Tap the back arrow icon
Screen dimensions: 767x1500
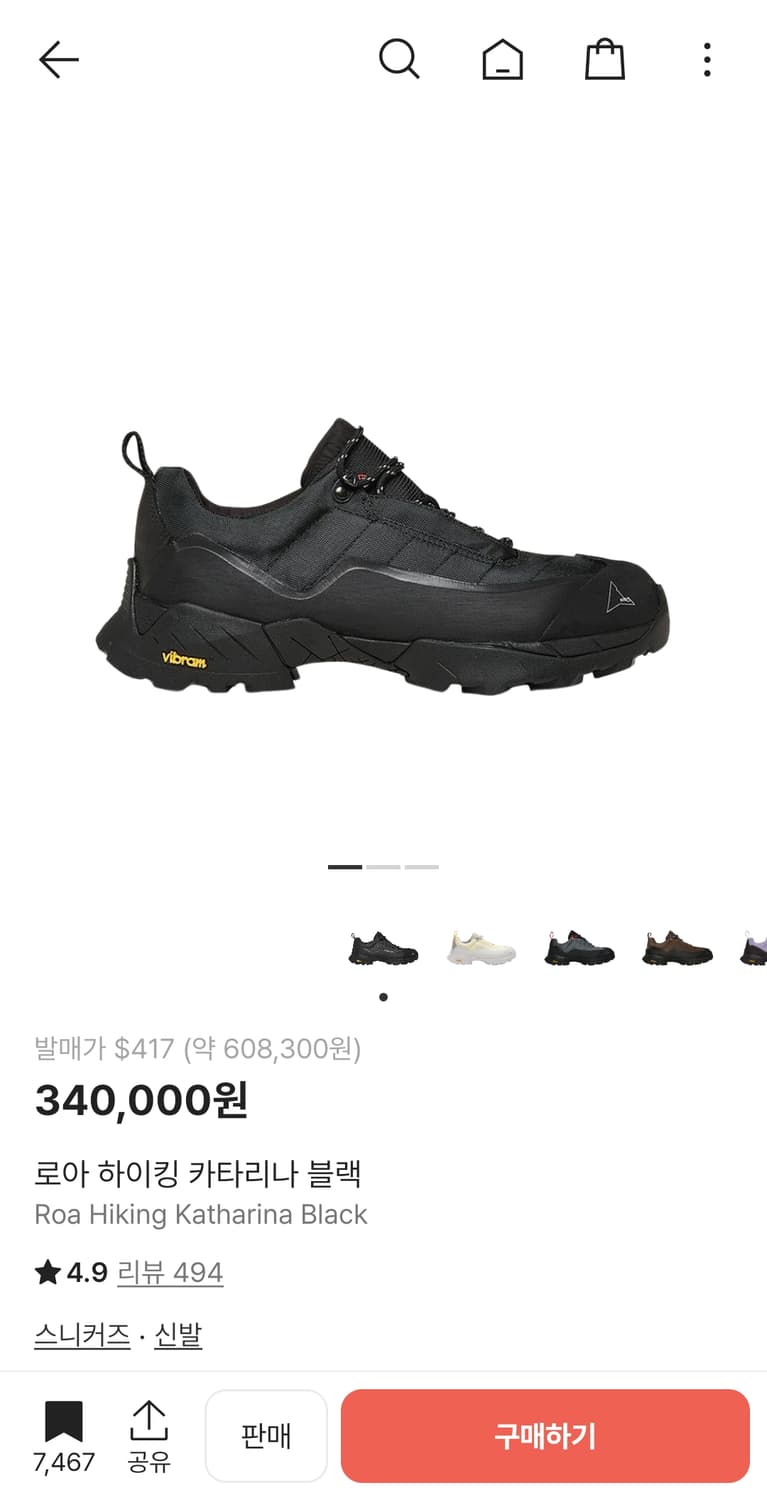coord(59,59)
